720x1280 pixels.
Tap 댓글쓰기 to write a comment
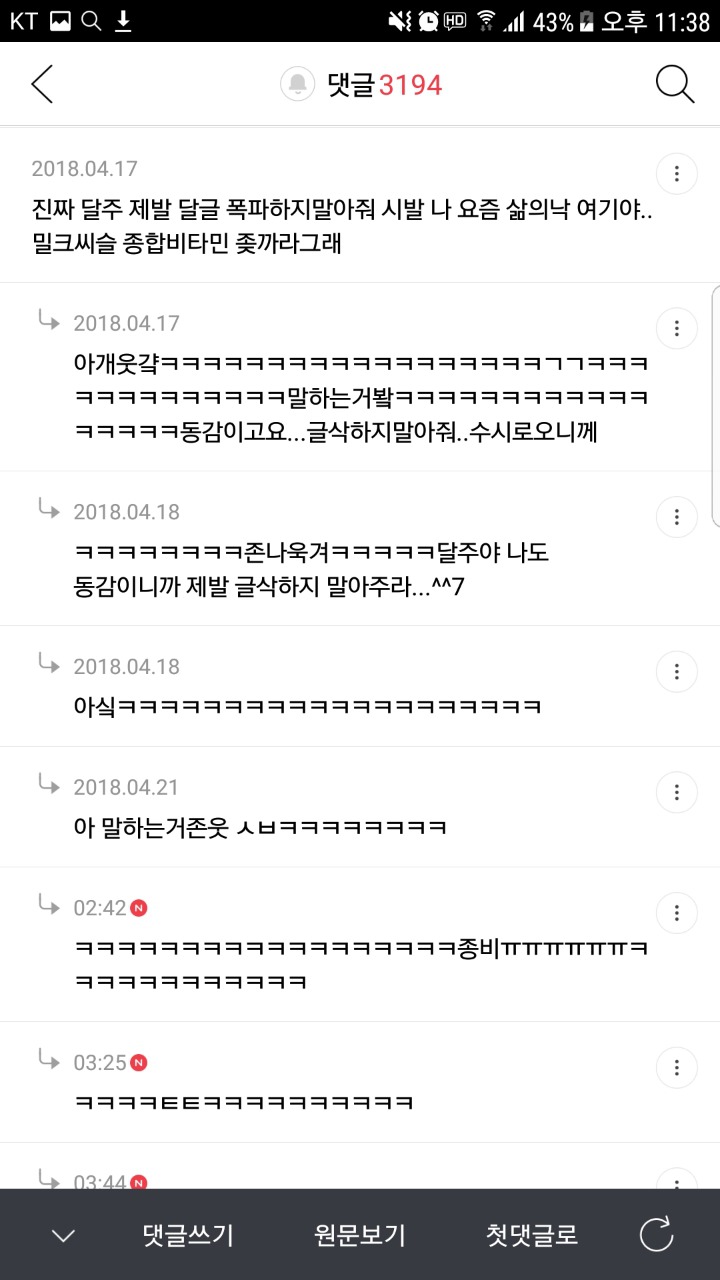[x=188, y=1235]
